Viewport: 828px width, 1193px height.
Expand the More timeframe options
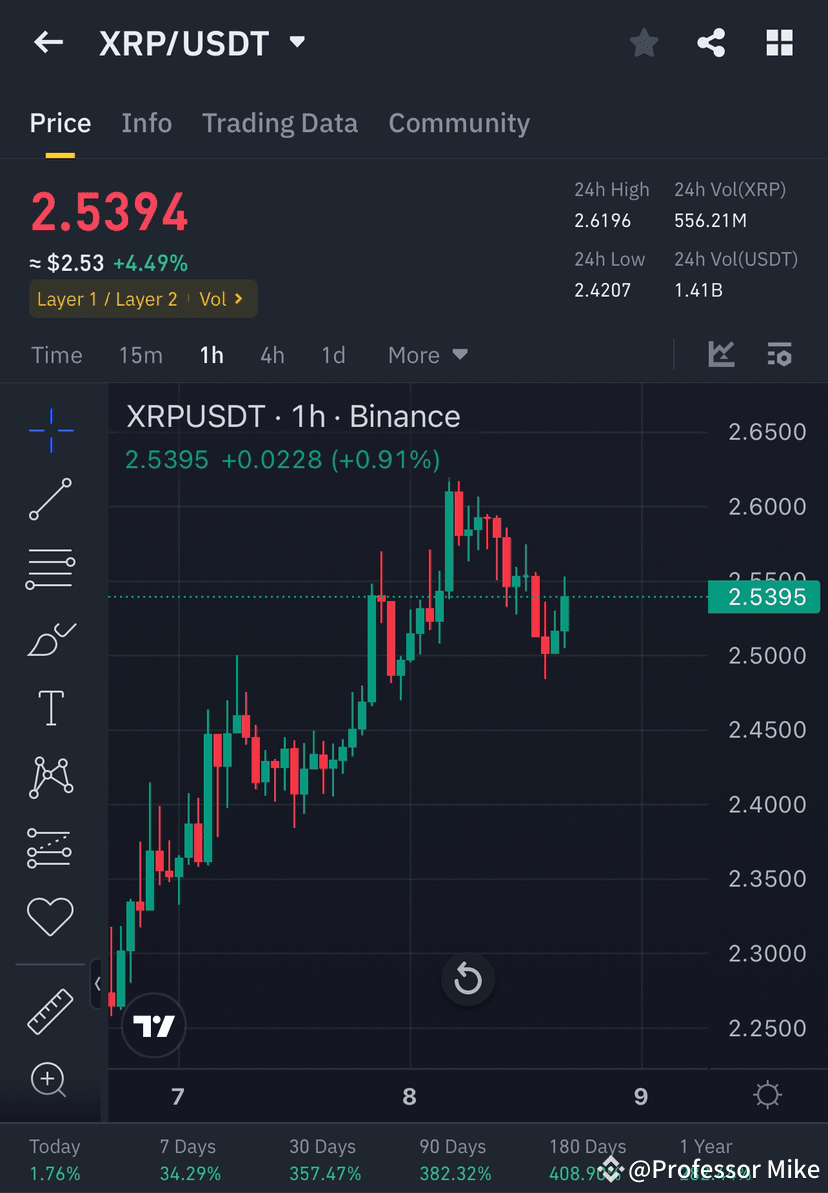click(427, 354)
